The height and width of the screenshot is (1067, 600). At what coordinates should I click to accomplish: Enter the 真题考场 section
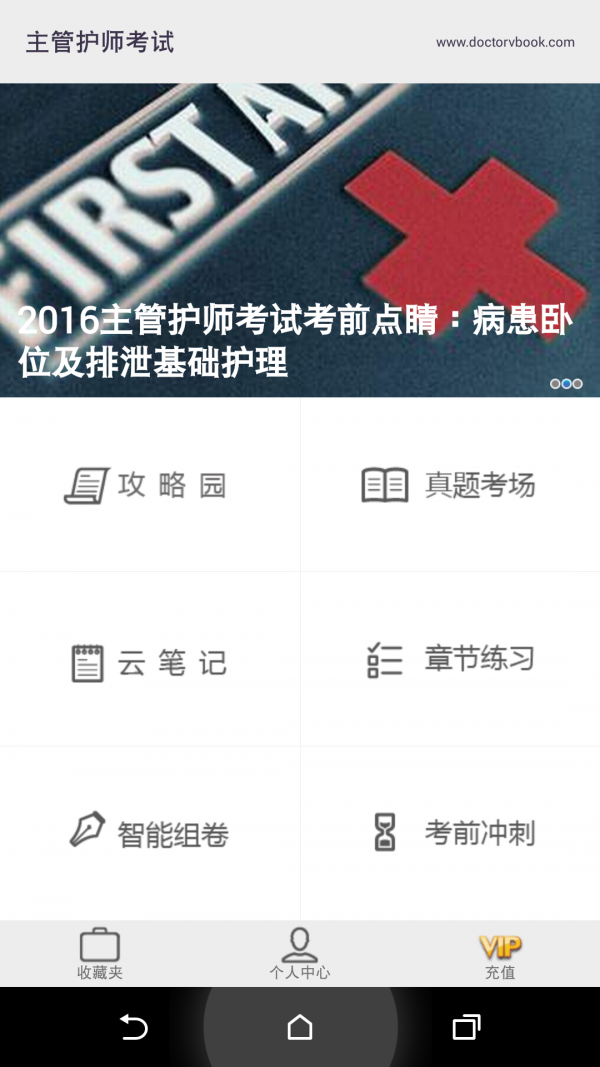[x=449, y=486]
